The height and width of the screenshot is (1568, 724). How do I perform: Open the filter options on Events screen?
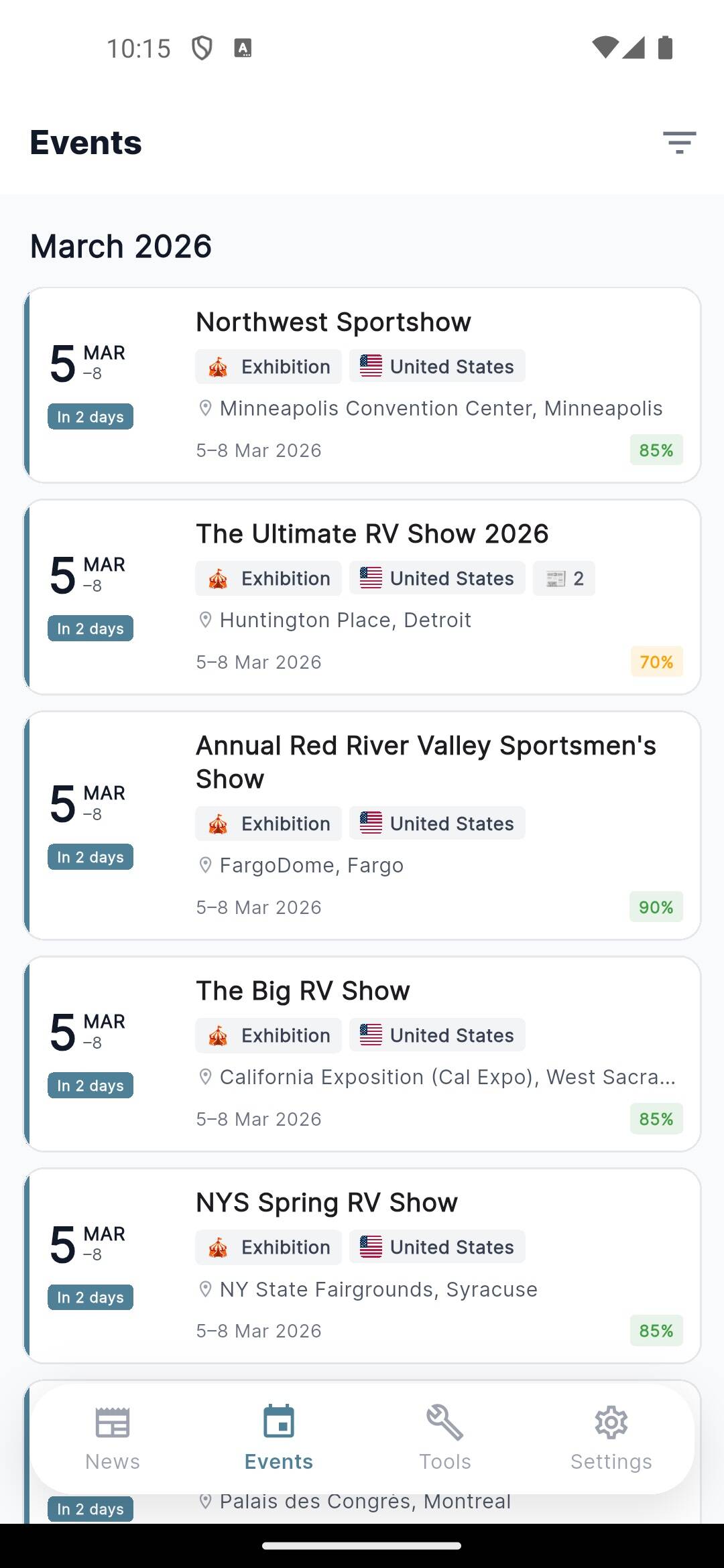tap(678, 142)
